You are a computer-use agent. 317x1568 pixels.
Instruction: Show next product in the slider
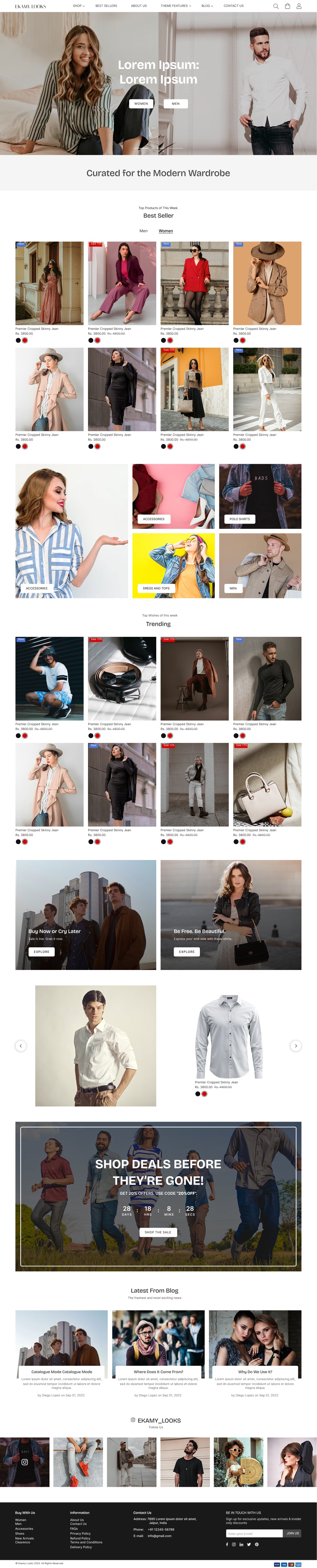[x=296, y=1046]
